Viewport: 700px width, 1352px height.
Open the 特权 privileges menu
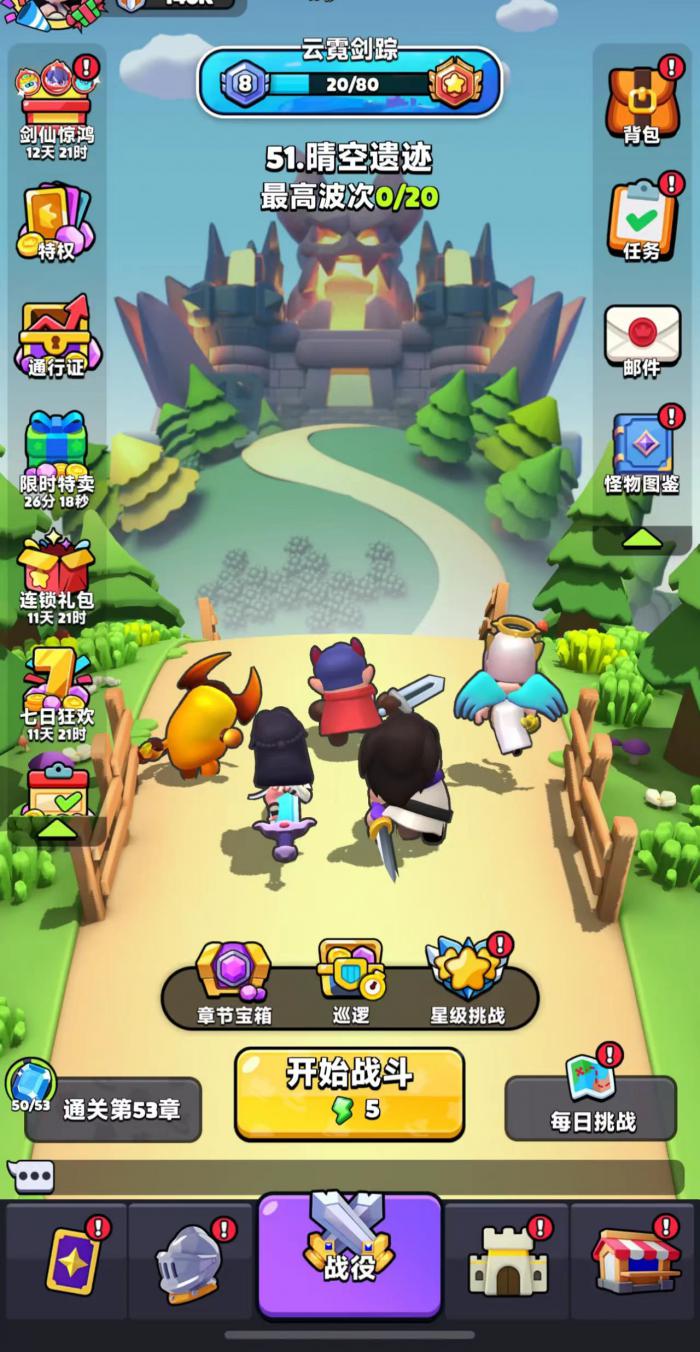[x=55, y=222]
